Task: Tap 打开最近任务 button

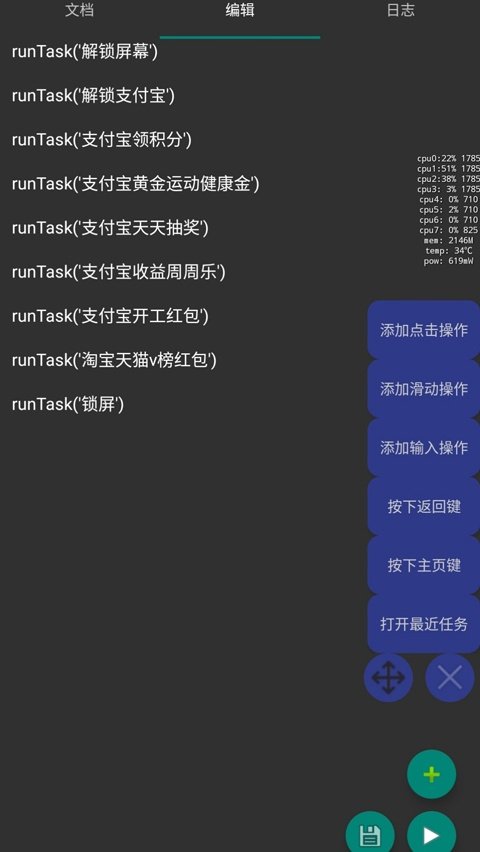Action: (423, 624)
